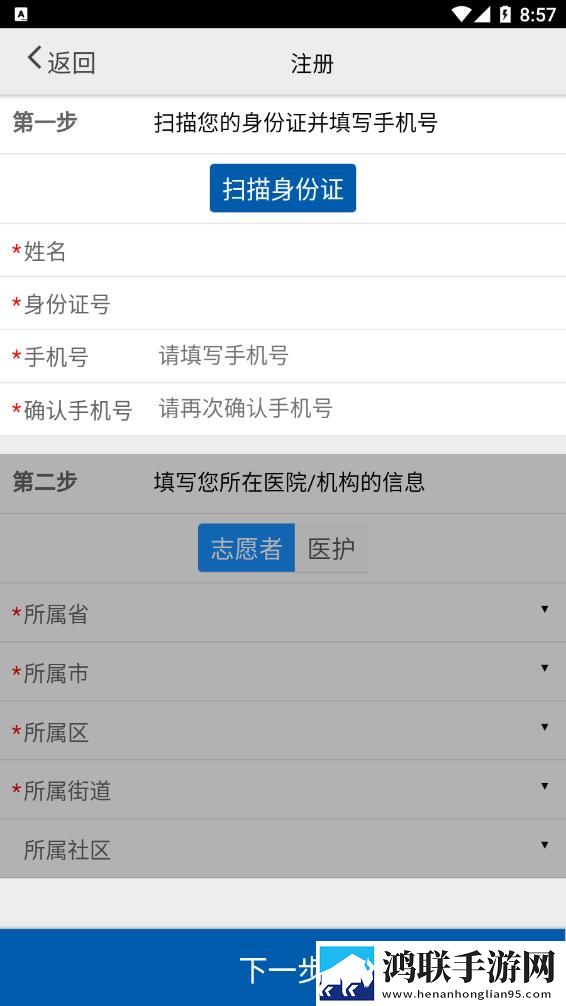
Task: Expand the 所属省 dropdown
Action: [283, 613]
